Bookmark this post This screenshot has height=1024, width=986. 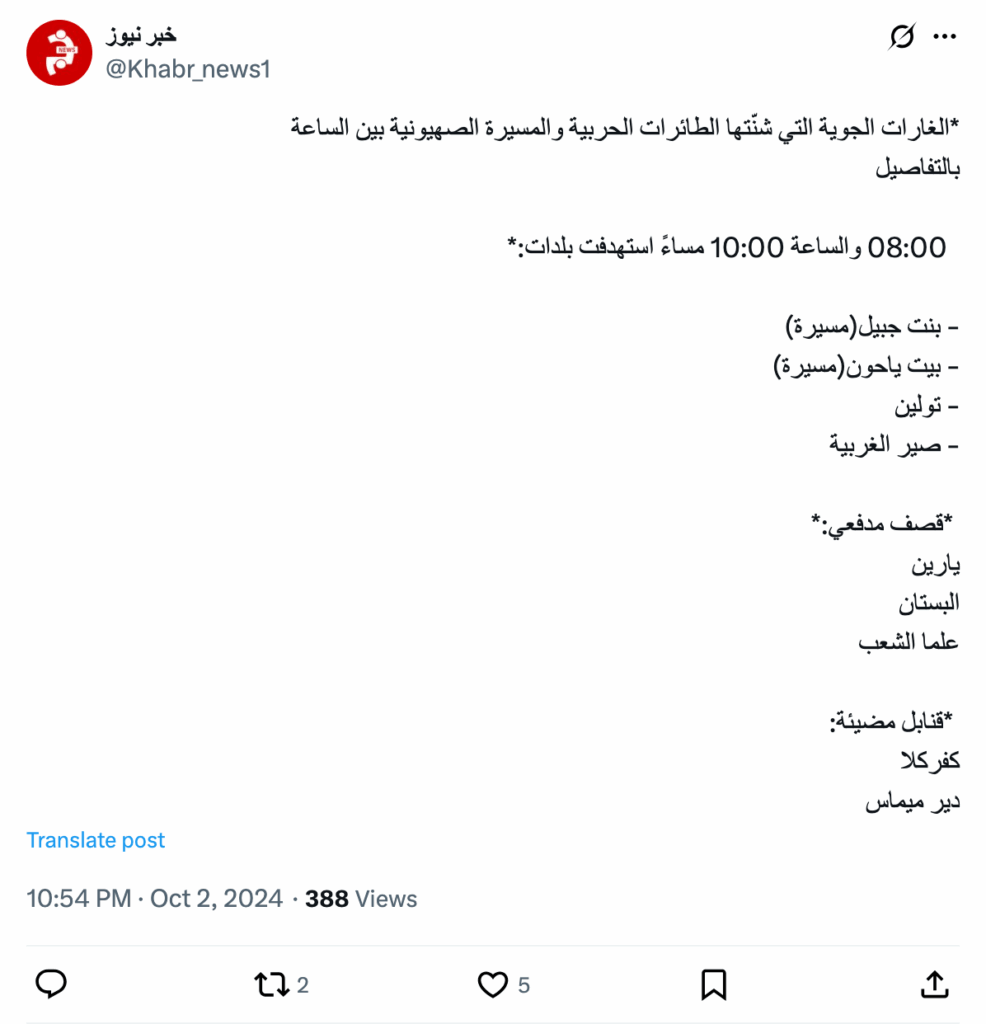714,985
